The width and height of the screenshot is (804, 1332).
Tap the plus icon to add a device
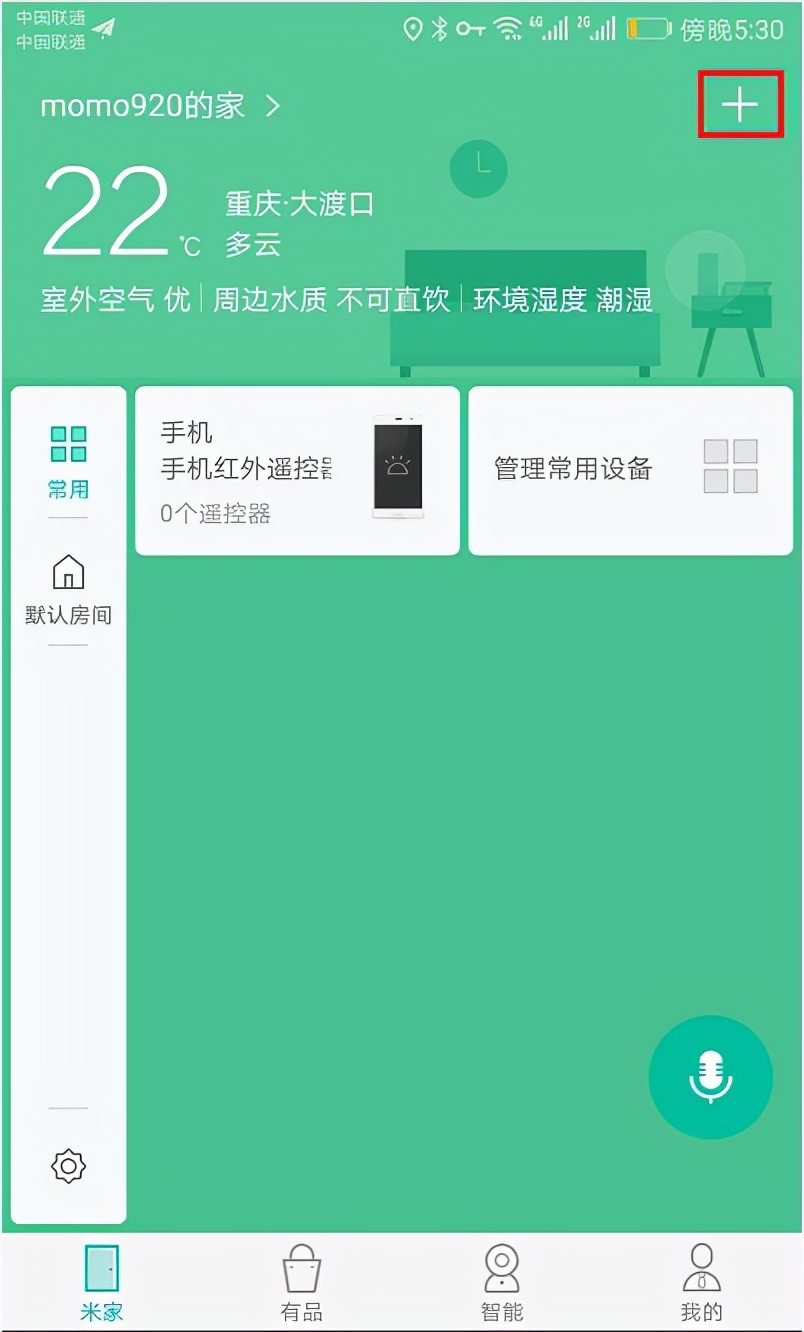point(739,103)
